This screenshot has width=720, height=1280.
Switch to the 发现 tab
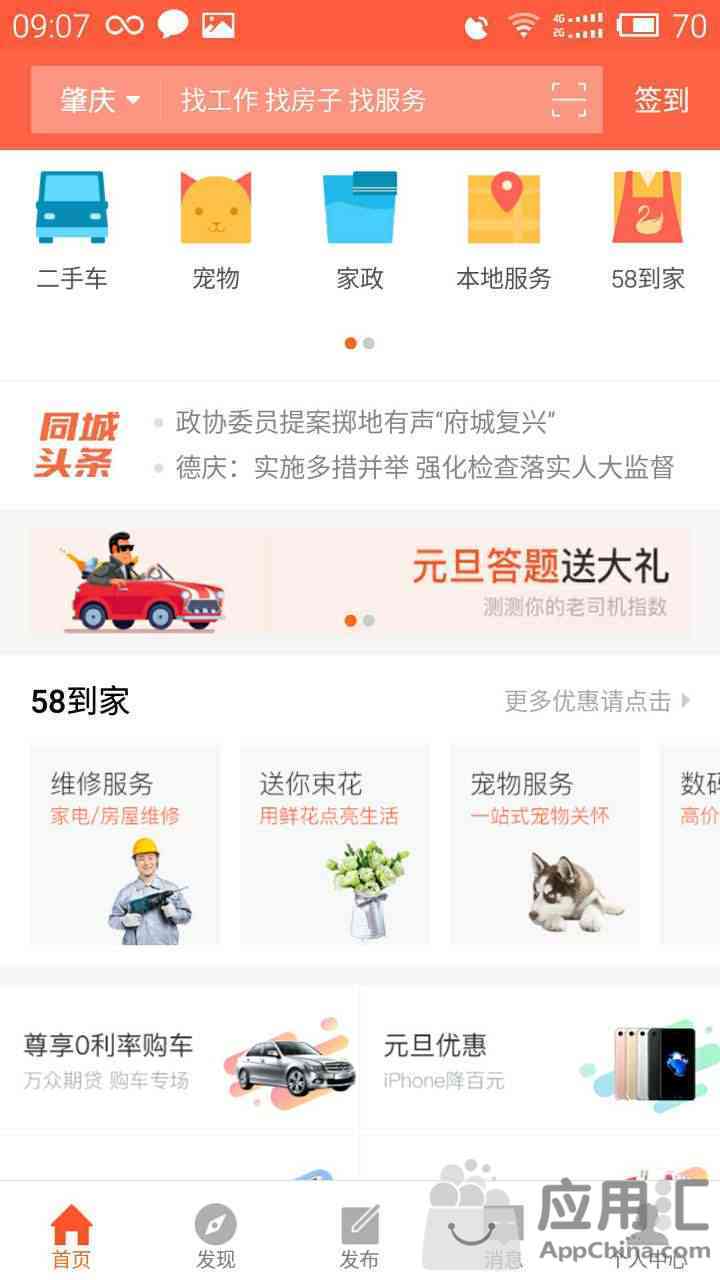[x=216, y=1235]
